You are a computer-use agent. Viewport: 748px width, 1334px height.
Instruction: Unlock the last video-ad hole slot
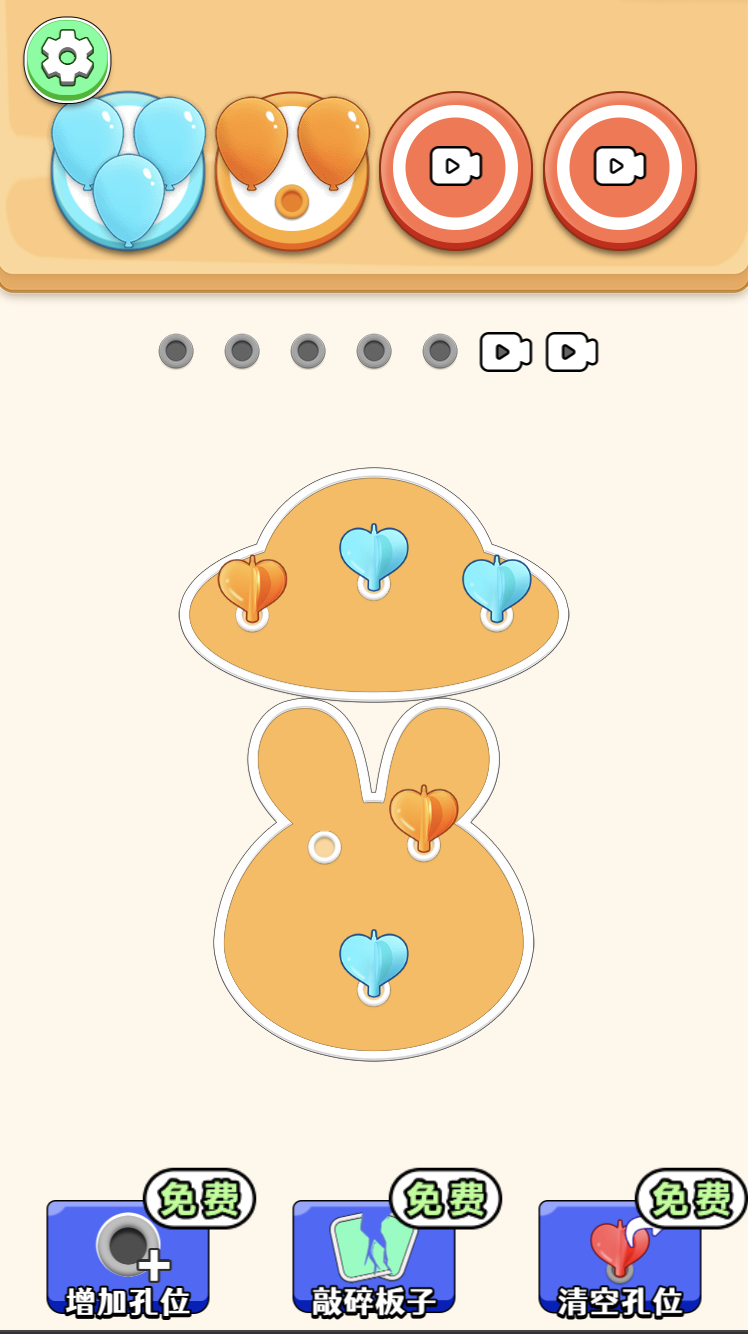coord(571,352)
